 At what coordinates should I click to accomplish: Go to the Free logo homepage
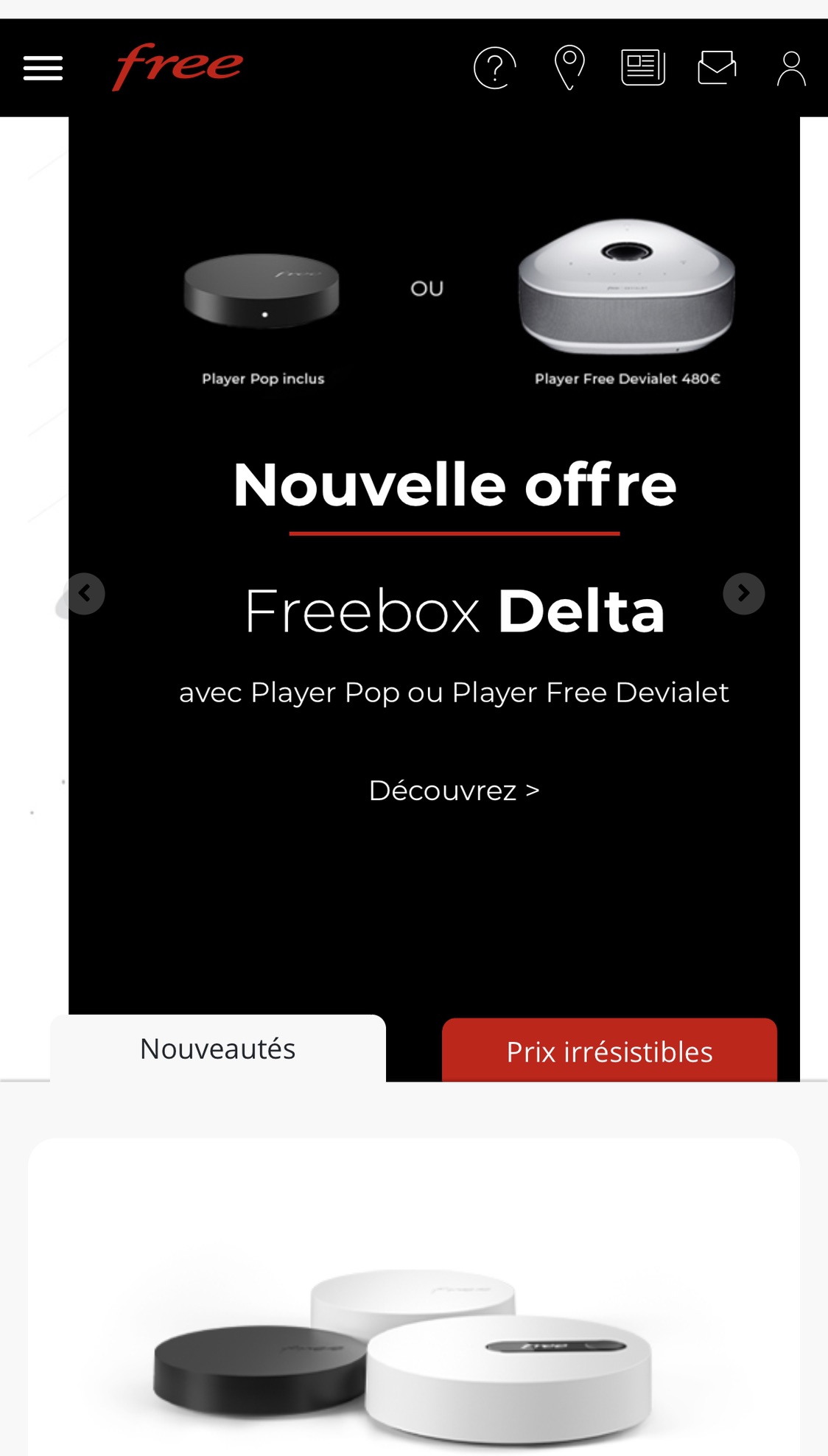(178, 66)
